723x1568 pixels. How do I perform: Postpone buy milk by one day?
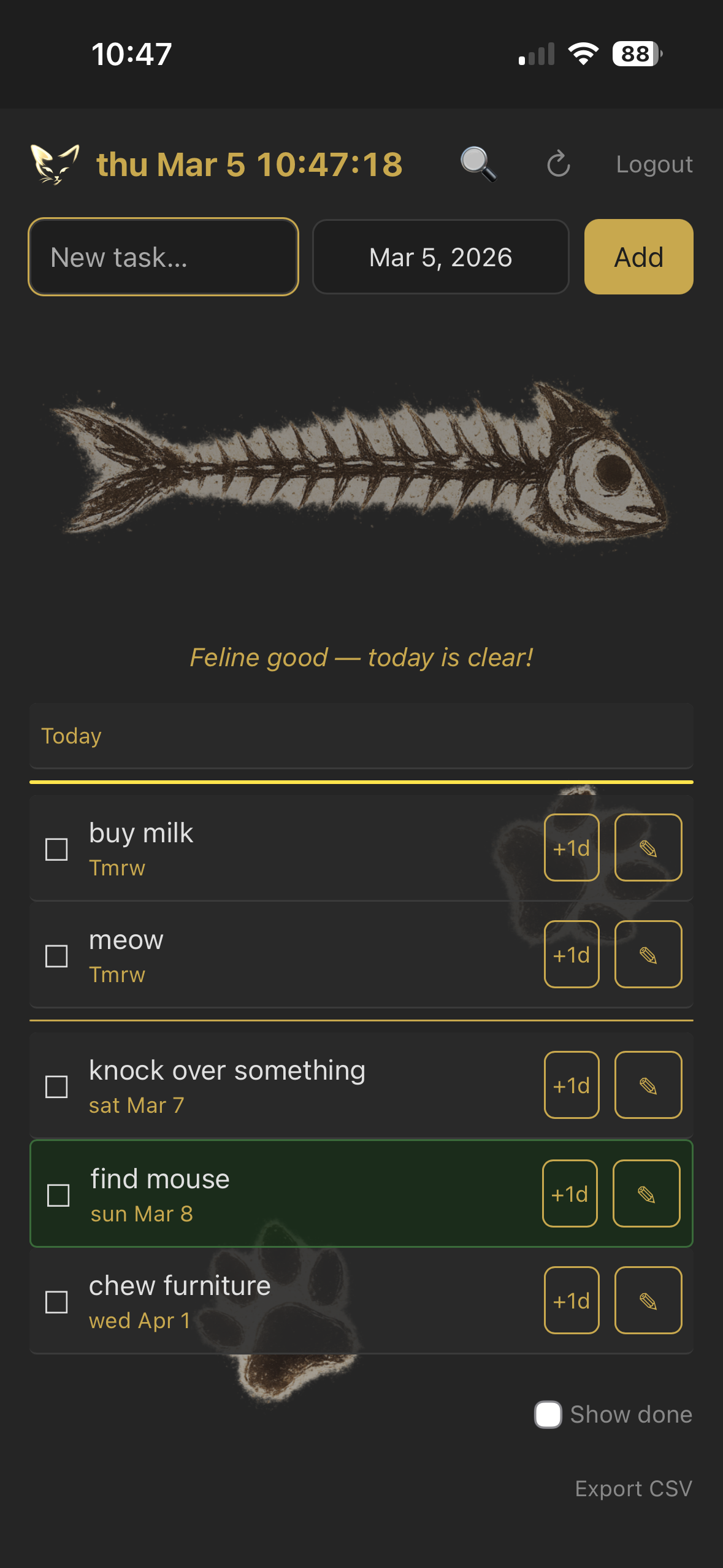point(571,848)
